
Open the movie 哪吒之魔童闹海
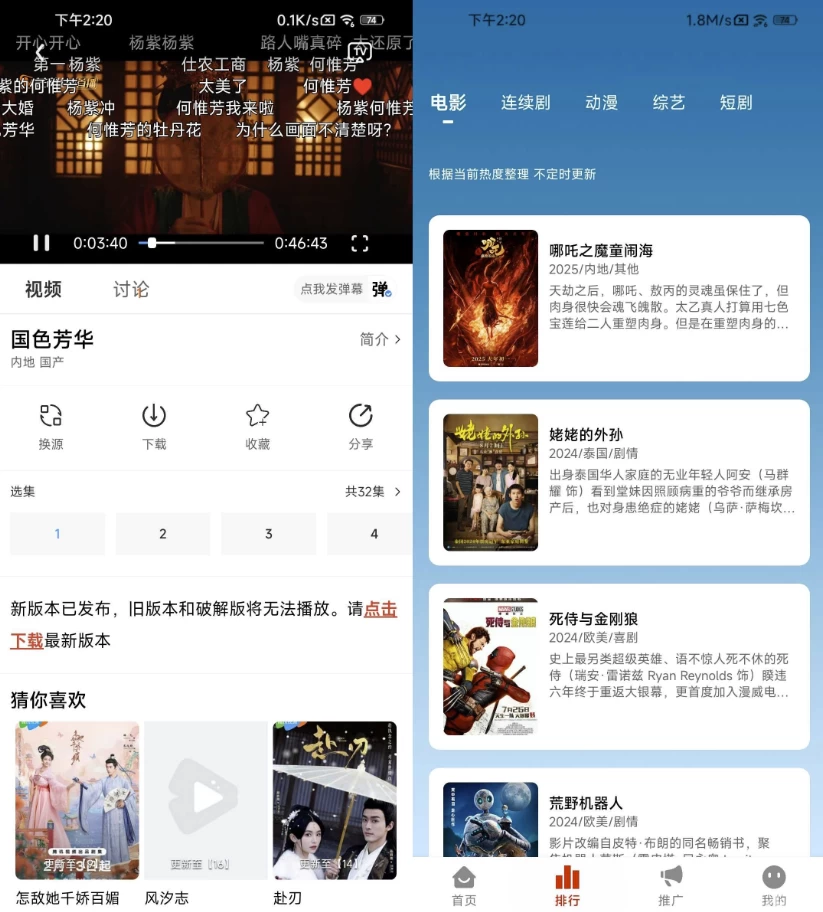619,298
